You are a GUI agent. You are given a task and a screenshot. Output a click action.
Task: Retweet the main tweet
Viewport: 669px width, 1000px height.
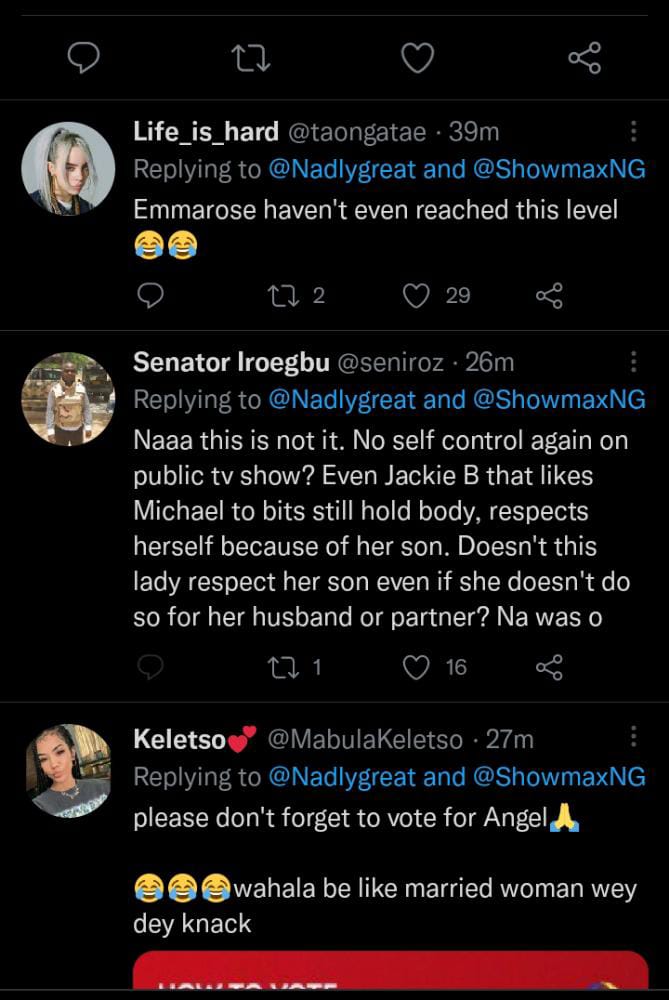(249, 59)
